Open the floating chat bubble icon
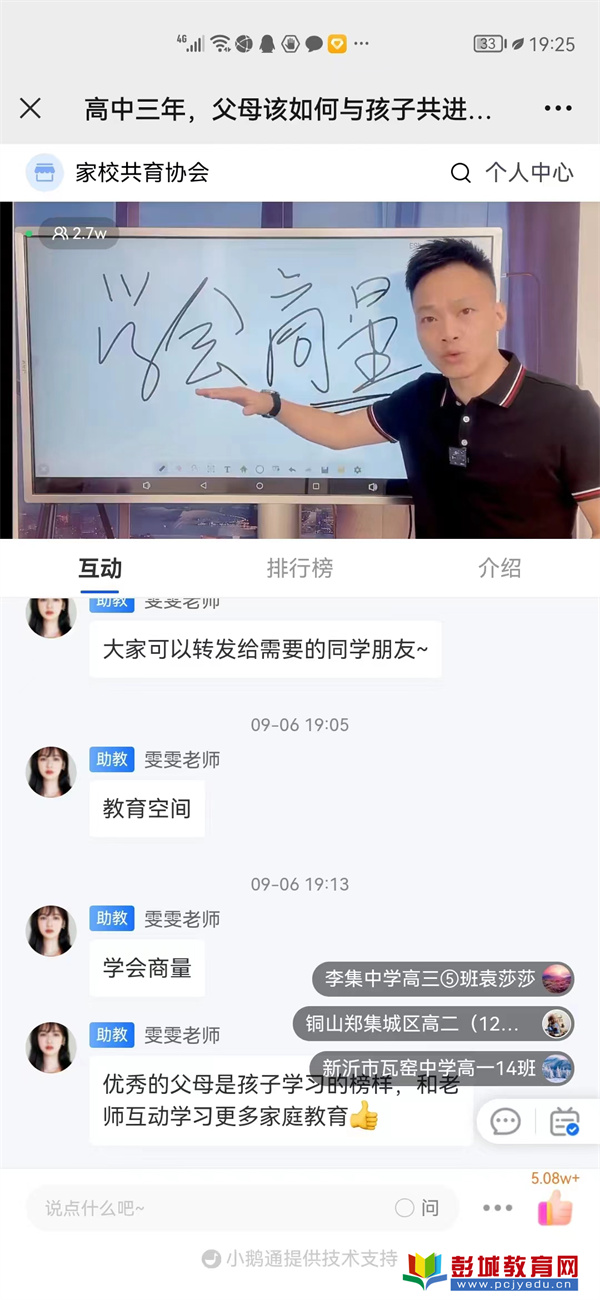This screenshot has width=600, height=1300. (506, 1121)
